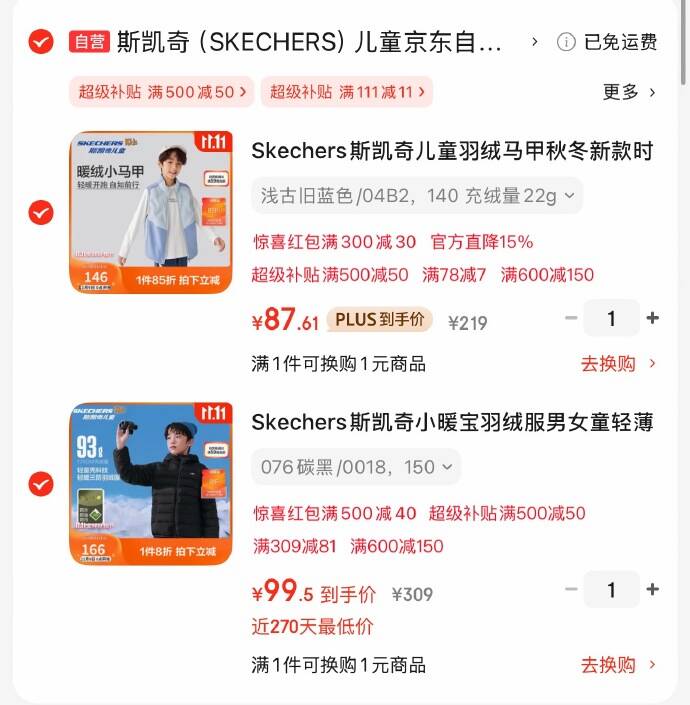Uncheck the SKECHERS store checkbox
690x705 pixels.
40,41
